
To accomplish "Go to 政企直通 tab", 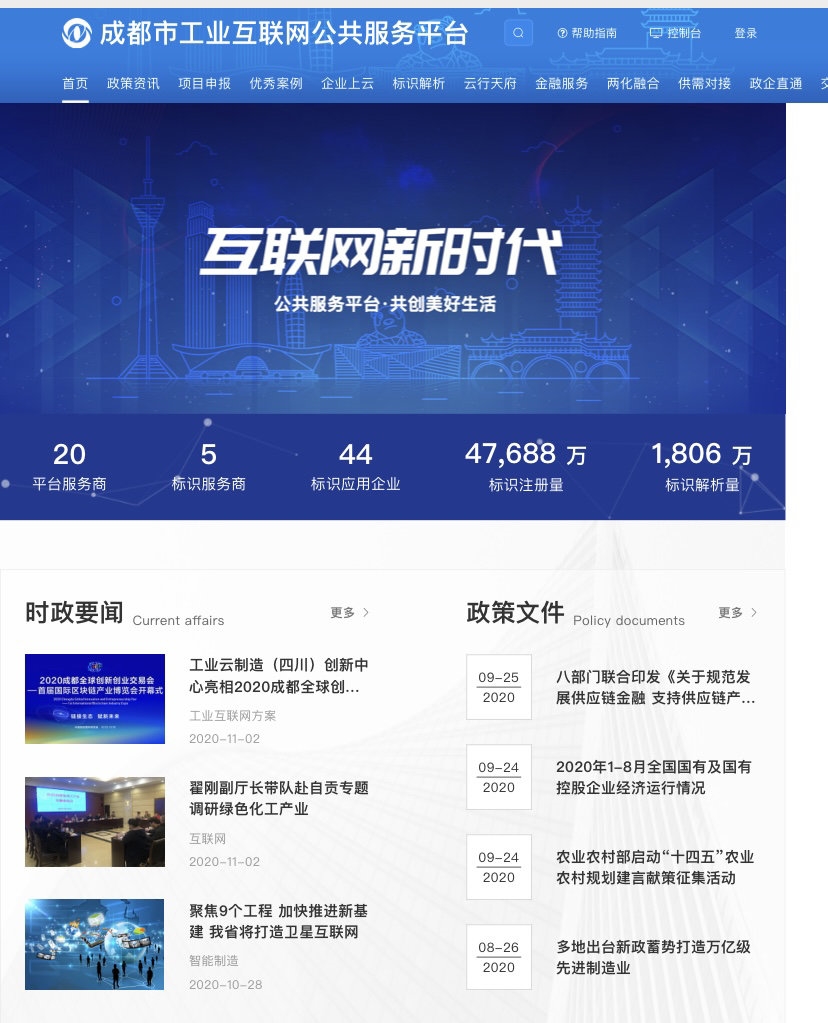I will (776, 84).
